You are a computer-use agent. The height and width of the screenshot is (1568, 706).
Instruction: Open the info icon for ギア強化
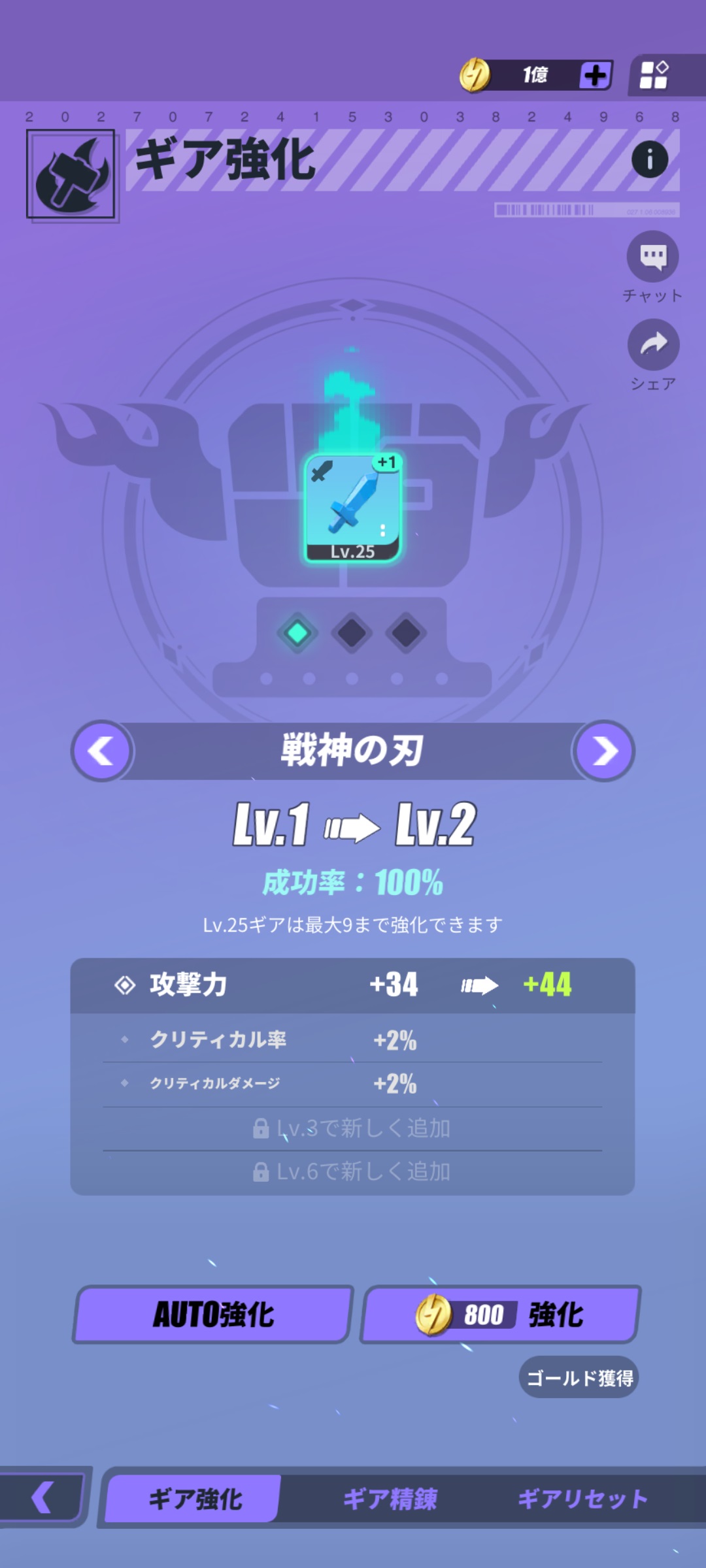[649, 159]
